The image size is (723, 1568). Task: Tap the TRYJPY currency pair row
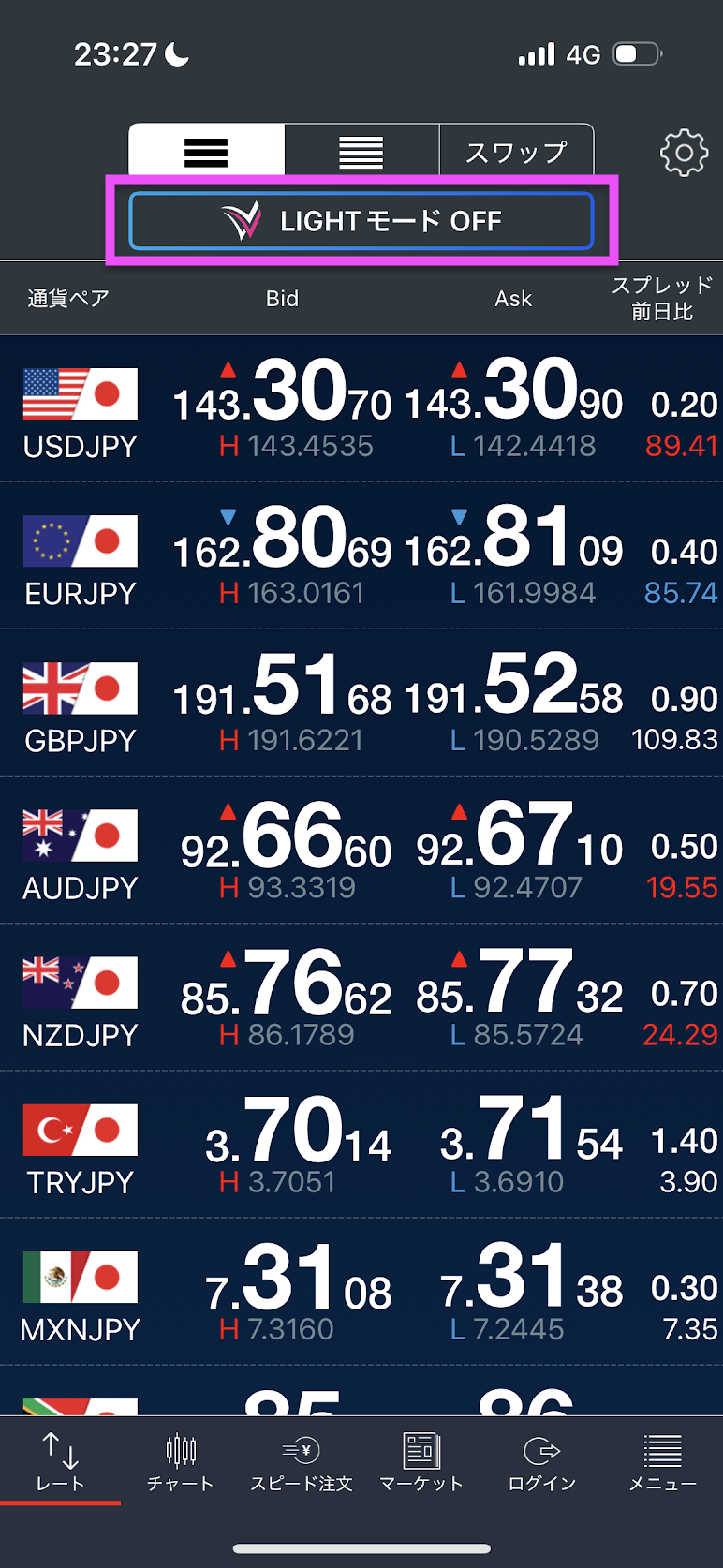[361, 1144]
